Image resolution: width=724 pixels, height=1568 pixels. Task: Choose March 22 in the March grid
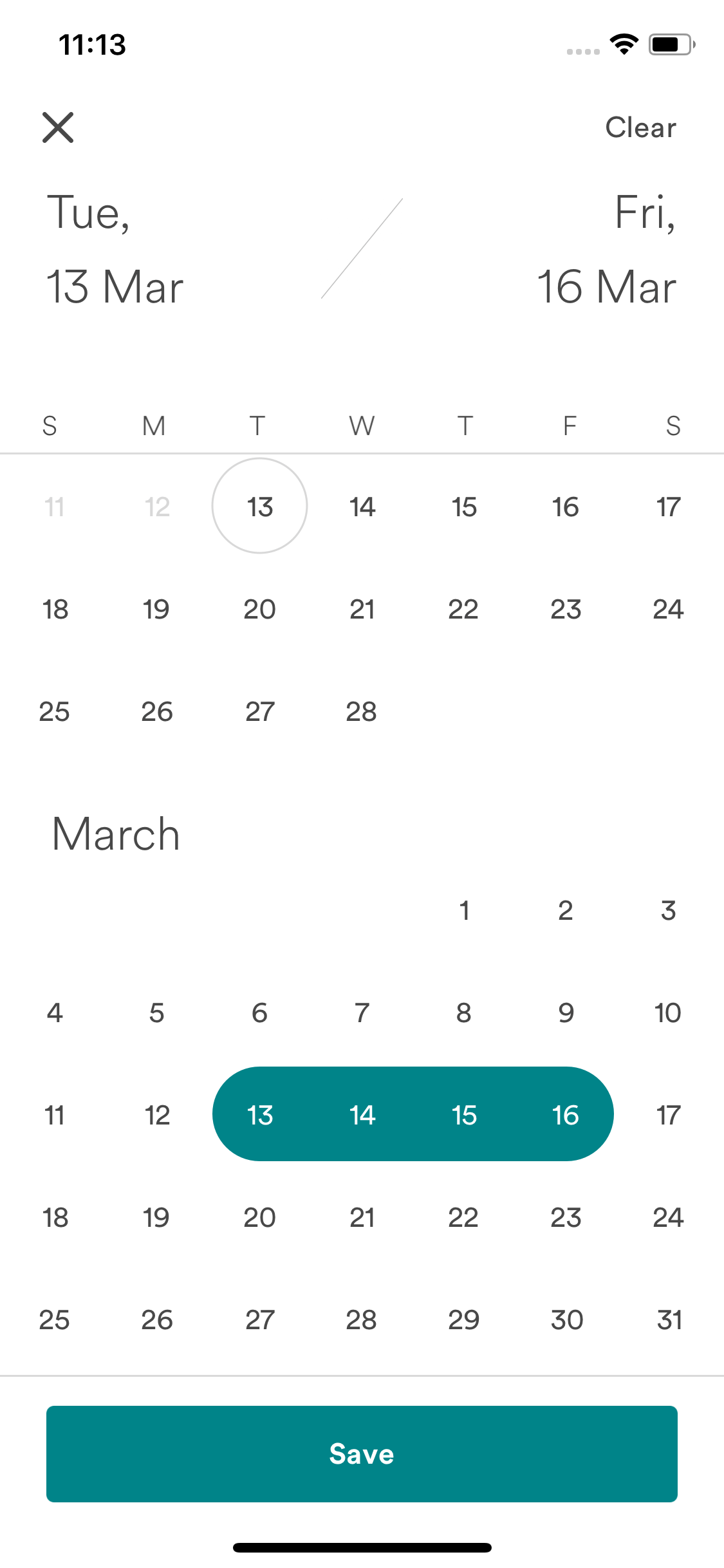coord(464,1217)
